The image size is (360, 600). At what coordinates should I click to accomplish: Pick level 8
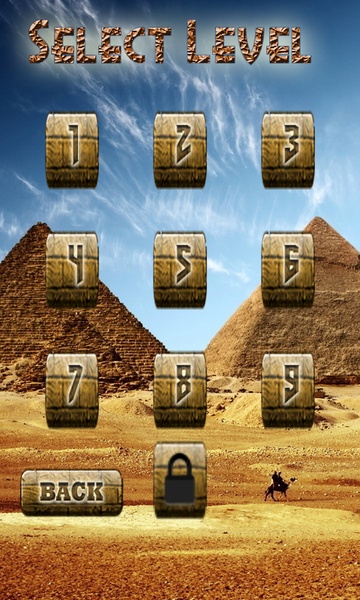point(180,390)
